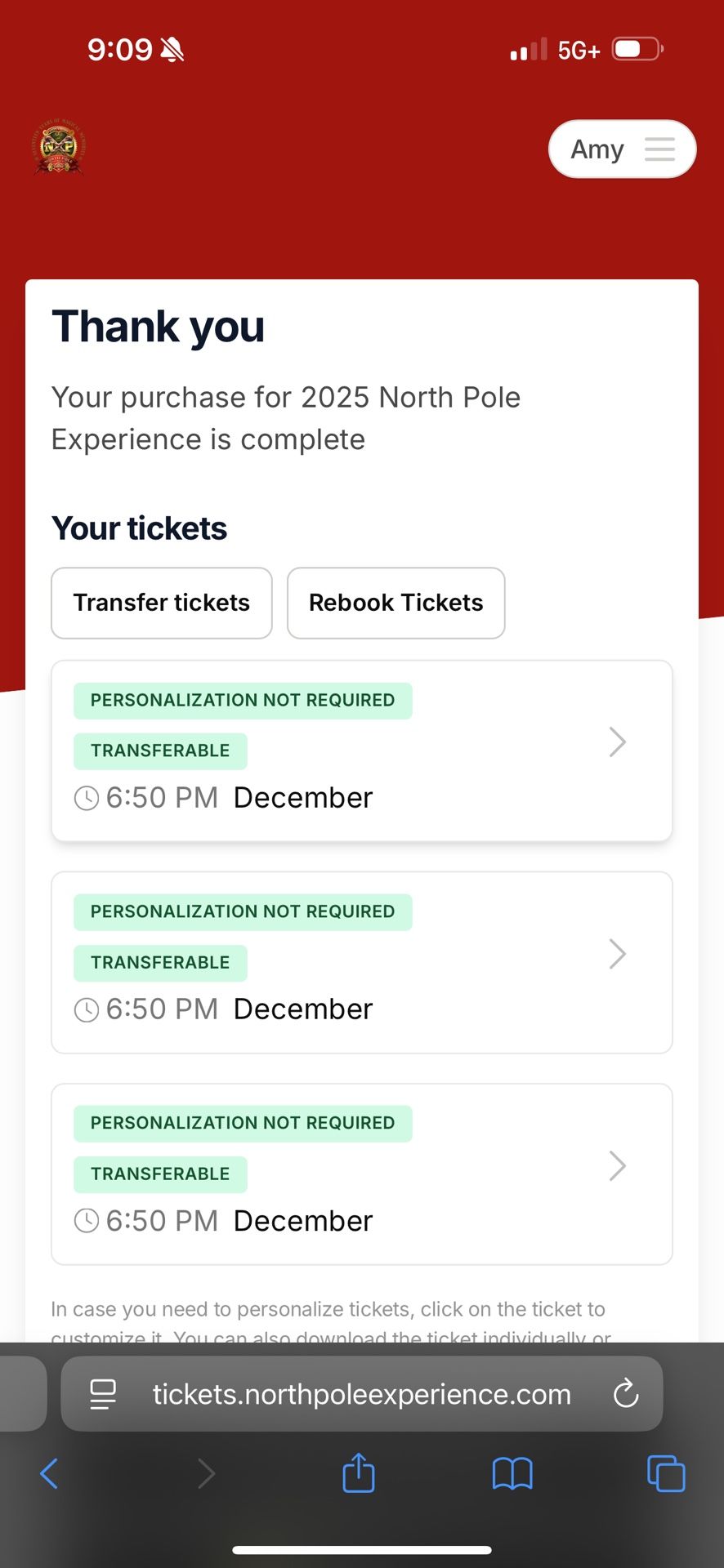The width and height of the screenshot is (724, 1568).
Task: Tap the PERSONALIZATION NOT REQUIRED badge
Action: click(x=242, y=700)
